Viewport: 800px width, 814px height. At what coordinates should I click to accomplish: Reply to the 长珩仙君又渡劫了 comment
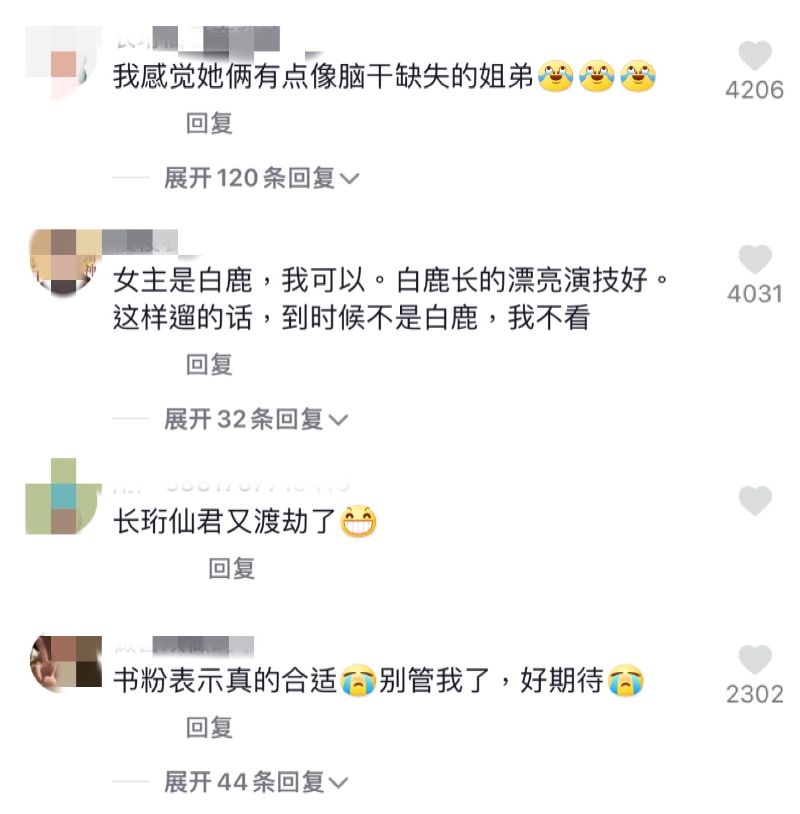click(x=231, y=569)
